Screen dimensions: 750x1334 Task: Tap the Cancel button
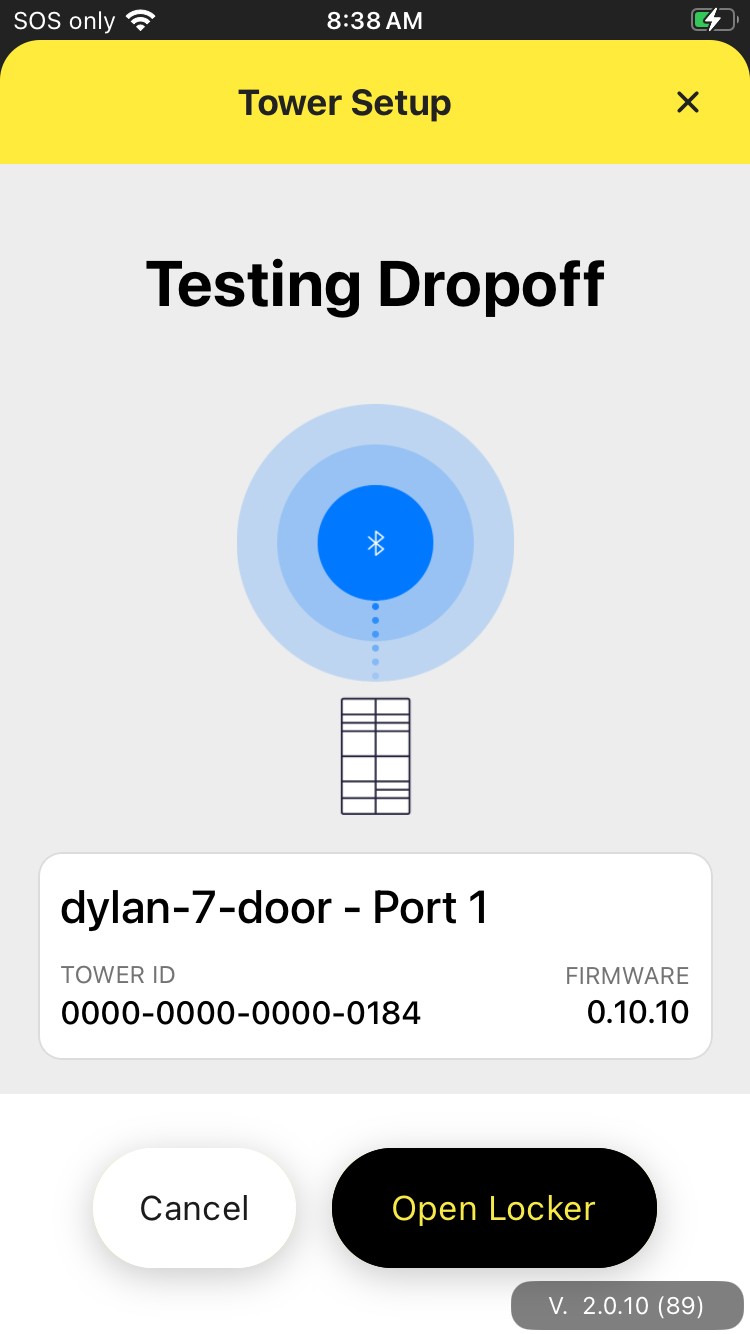(194, 1208)
